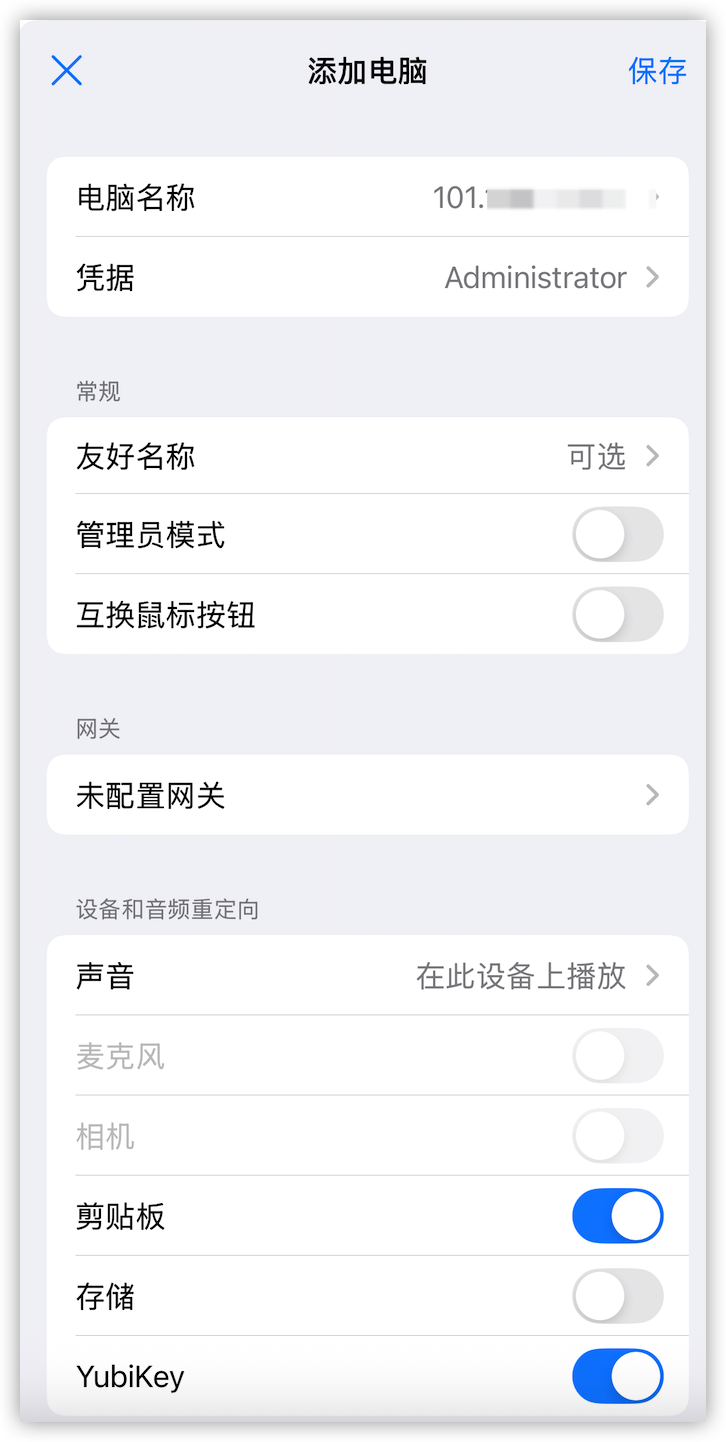Screen dimensions: 726x1442
Task: Toggle 互换鼠标按钮 on
Action: (x=617, y=614)
